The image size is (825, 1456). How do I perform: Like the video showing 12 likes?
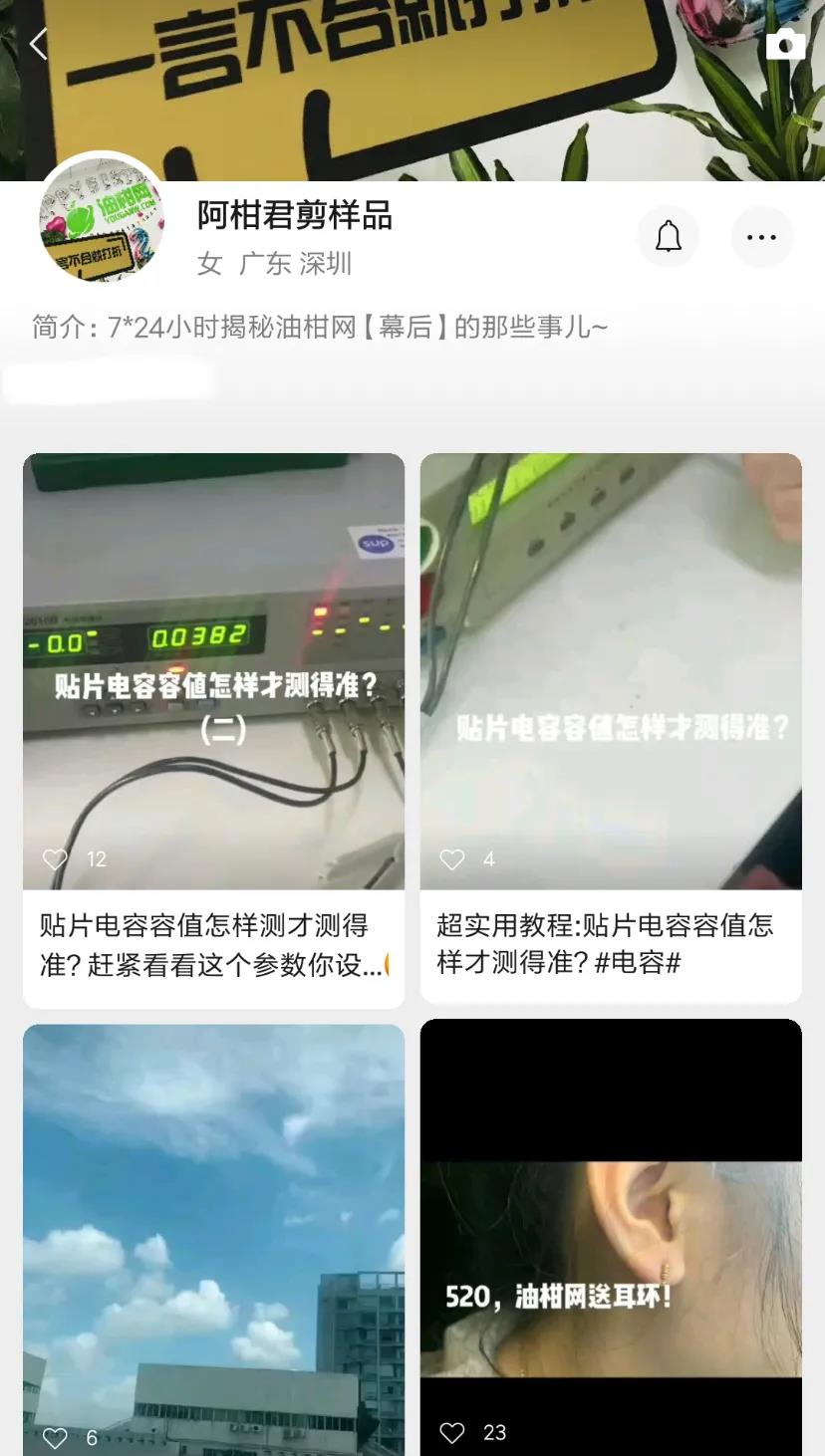tap(56, 858)
